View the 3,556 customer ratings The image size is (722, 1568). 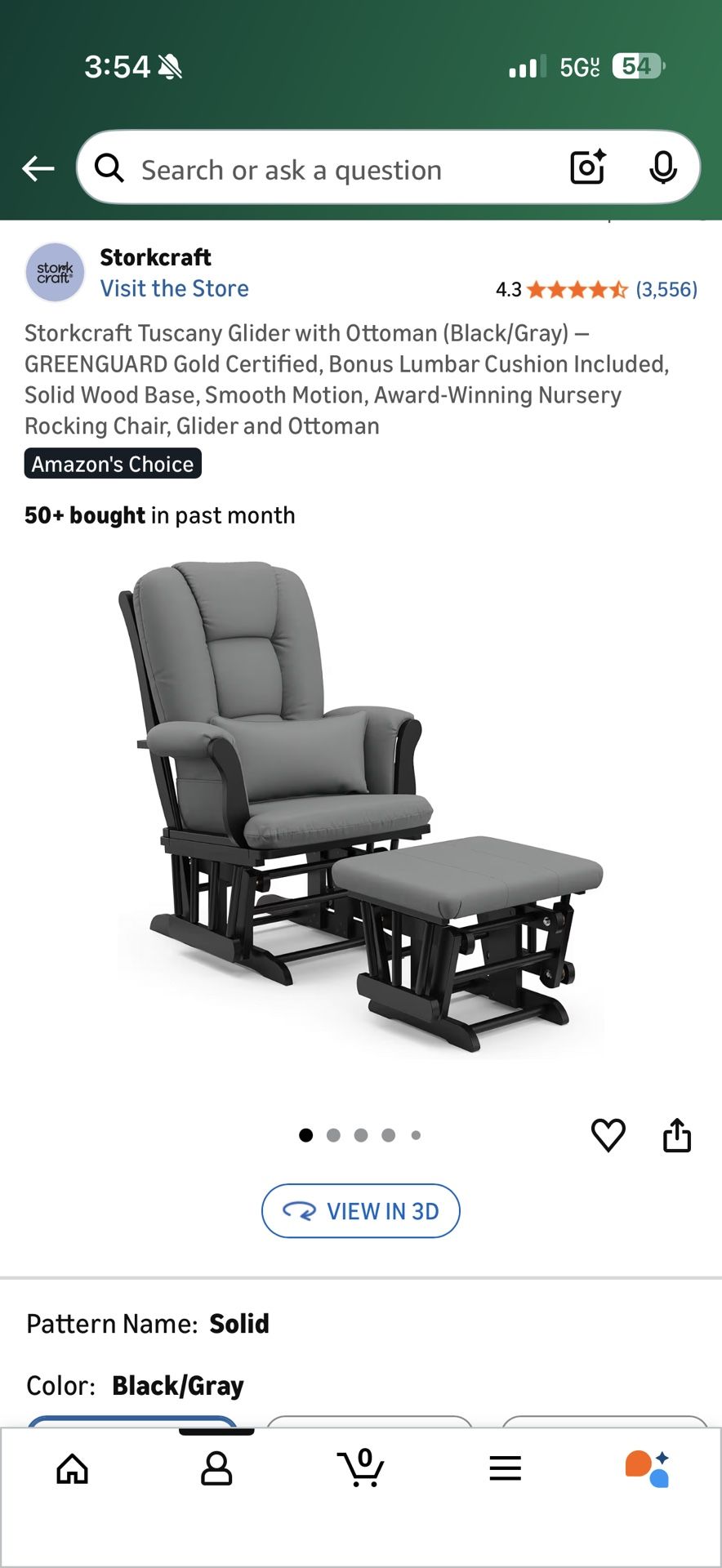(x=666, y=289)
